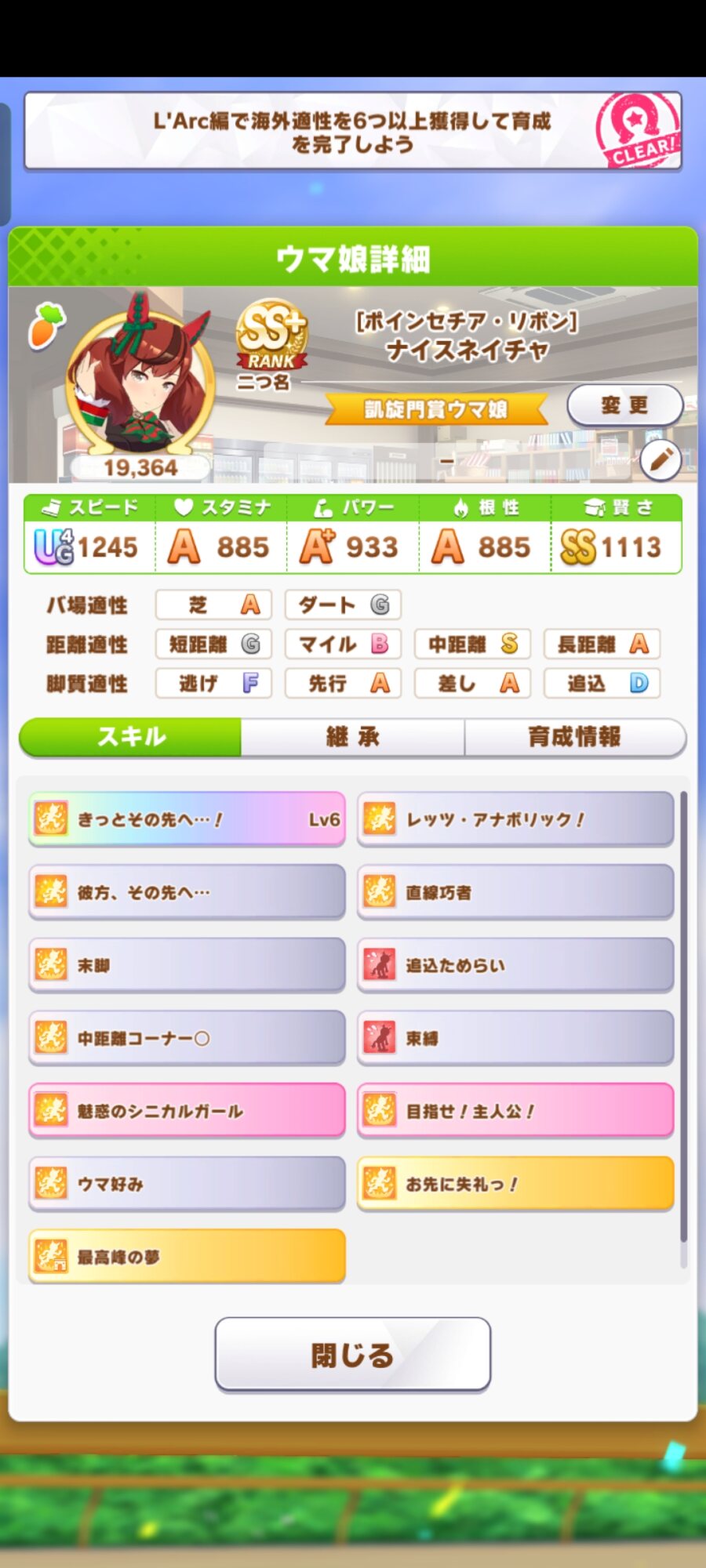Select the ウマ好み skill
The height and width of the screenshot is (1568, 706).
point(187,1184)
